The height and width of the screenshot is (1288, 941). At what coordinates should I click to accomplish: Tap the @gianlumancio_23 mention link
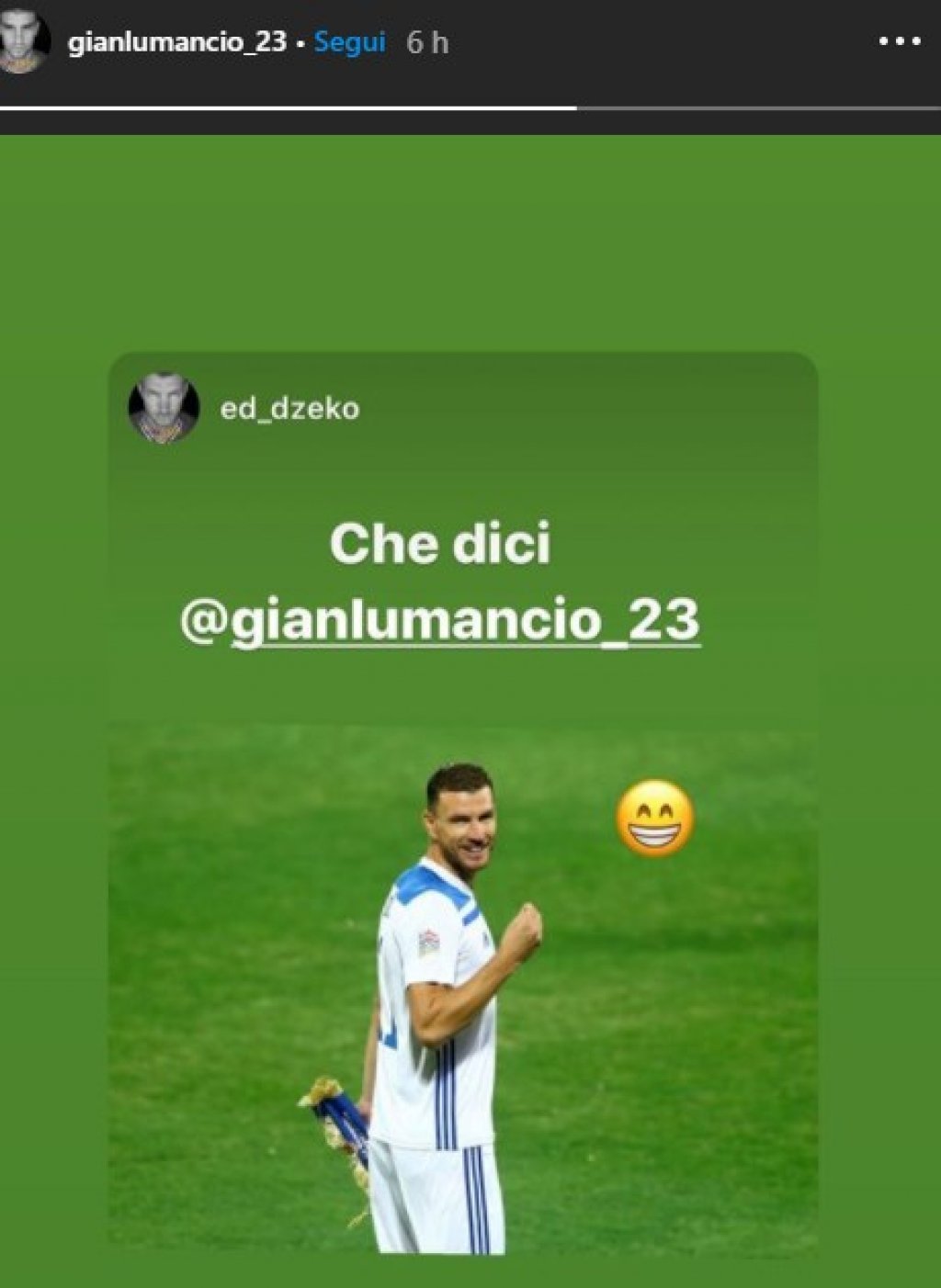[440, 620]
